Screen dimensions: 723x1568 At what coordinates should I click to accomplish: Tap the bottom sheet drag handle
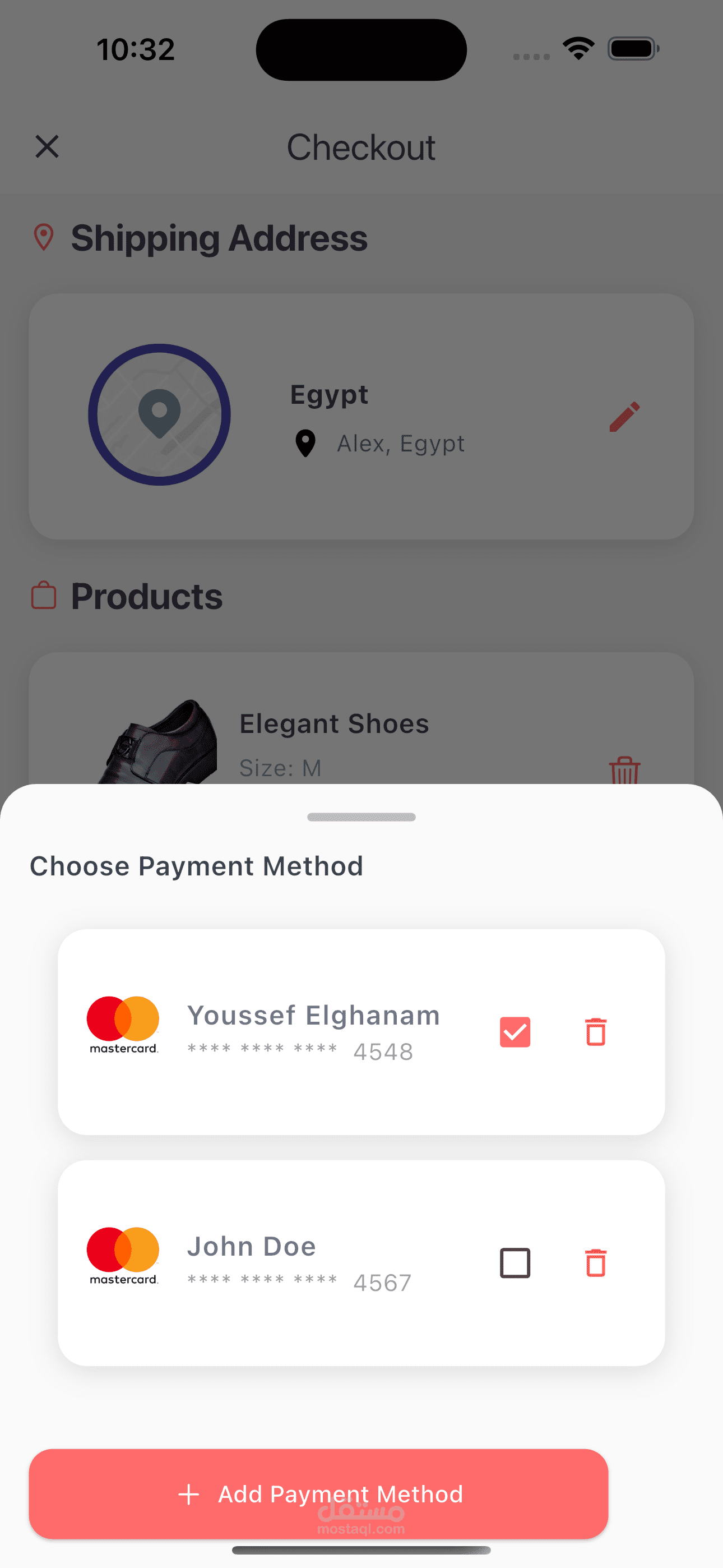click(361, 817)
